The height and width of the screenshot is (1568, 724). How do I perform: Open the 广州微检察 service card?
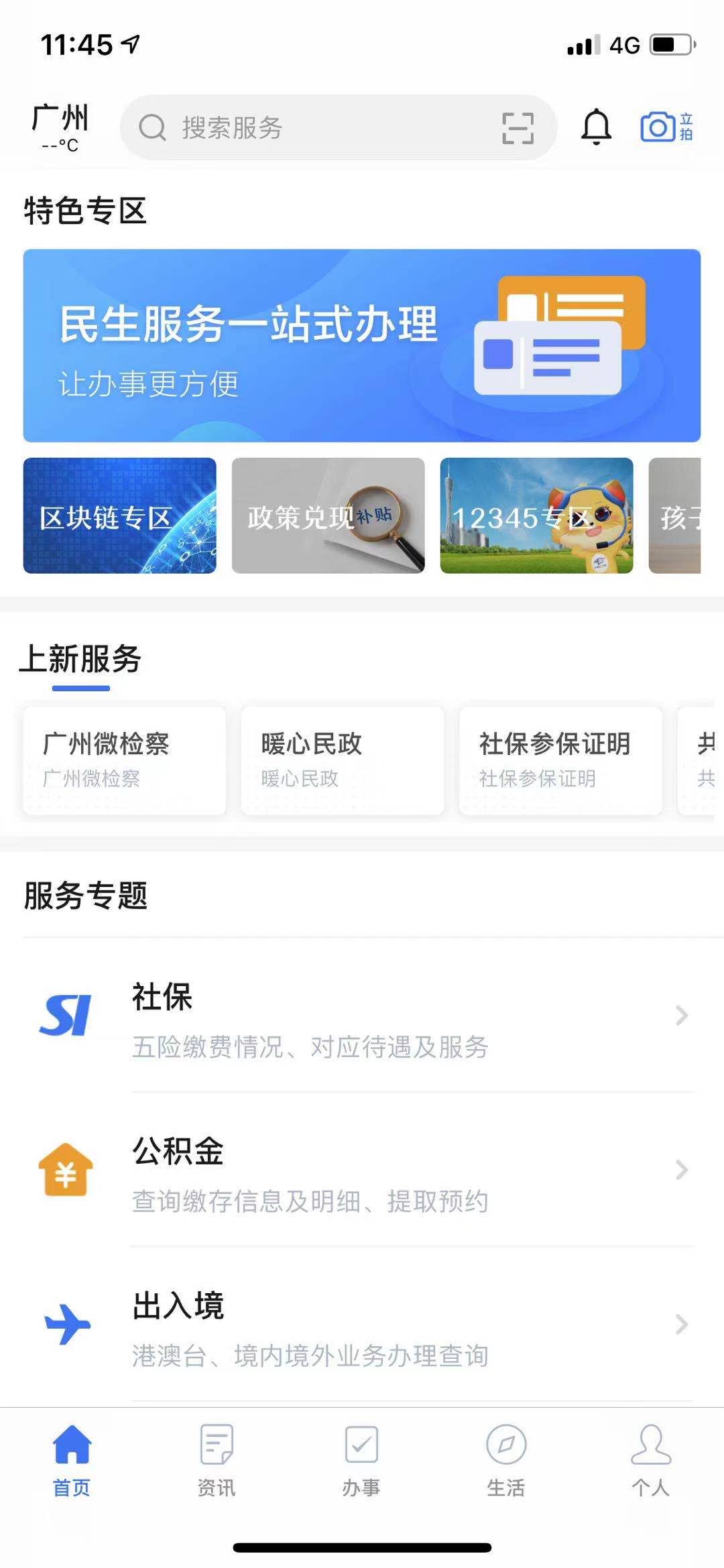pyautogui.click(x=124, y=760)
